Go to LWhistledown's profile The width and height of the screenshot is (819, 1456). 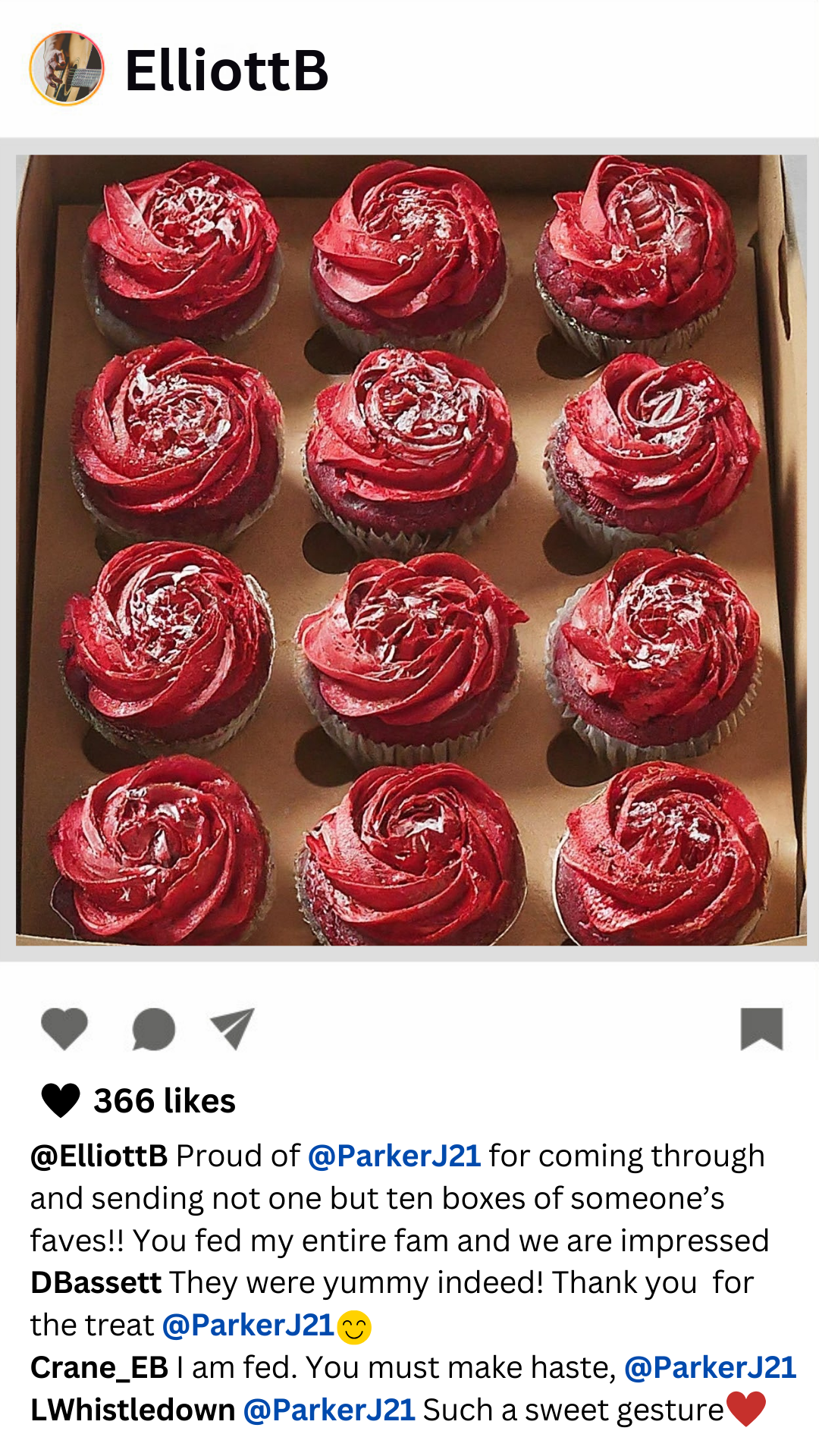[133, 1410]
